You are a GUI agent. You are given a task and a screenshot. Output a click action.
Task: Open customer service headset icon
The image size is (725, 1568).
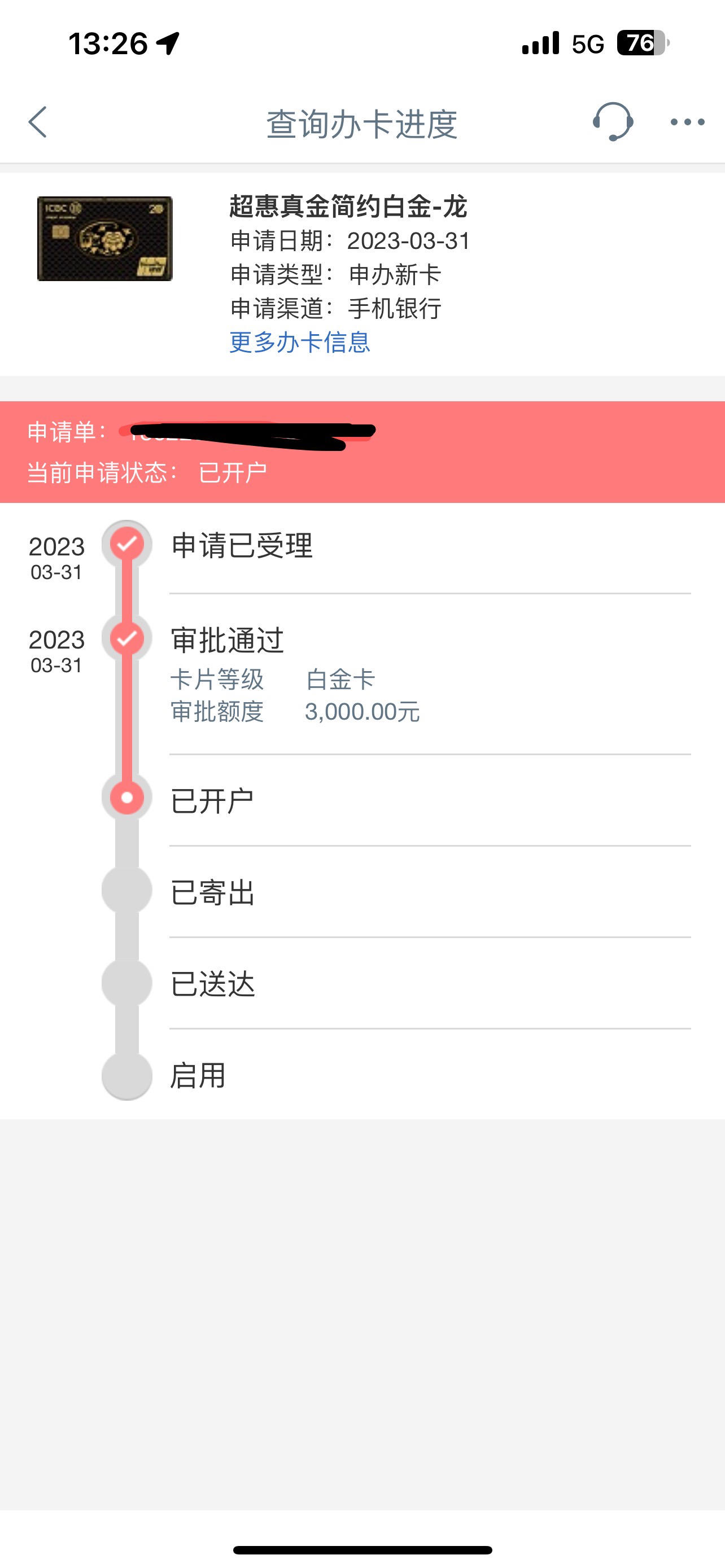pos(613,122)
